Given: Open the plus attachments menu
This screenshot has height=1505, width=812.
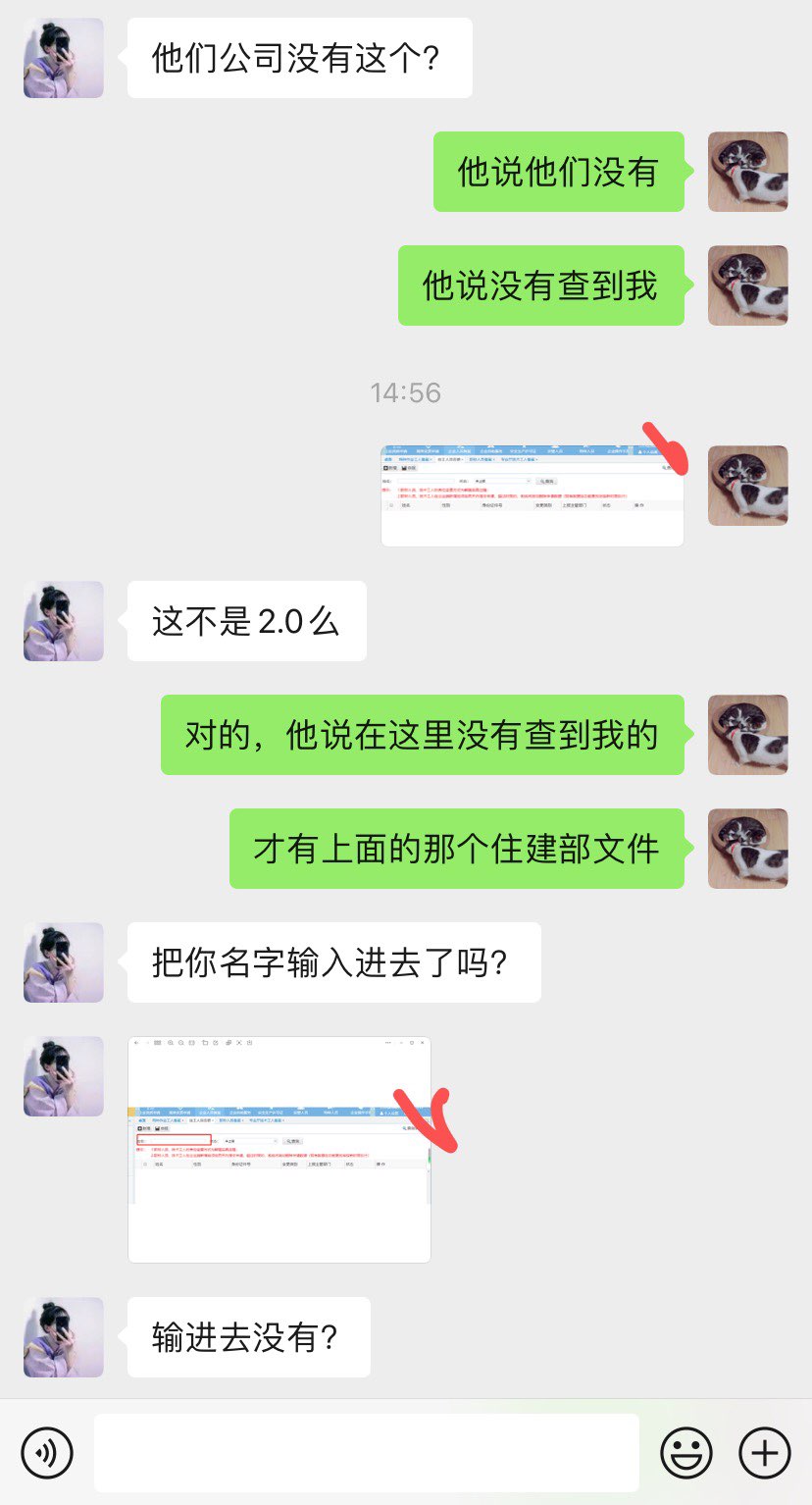Looking at the screenshot, I should 764,1452.
